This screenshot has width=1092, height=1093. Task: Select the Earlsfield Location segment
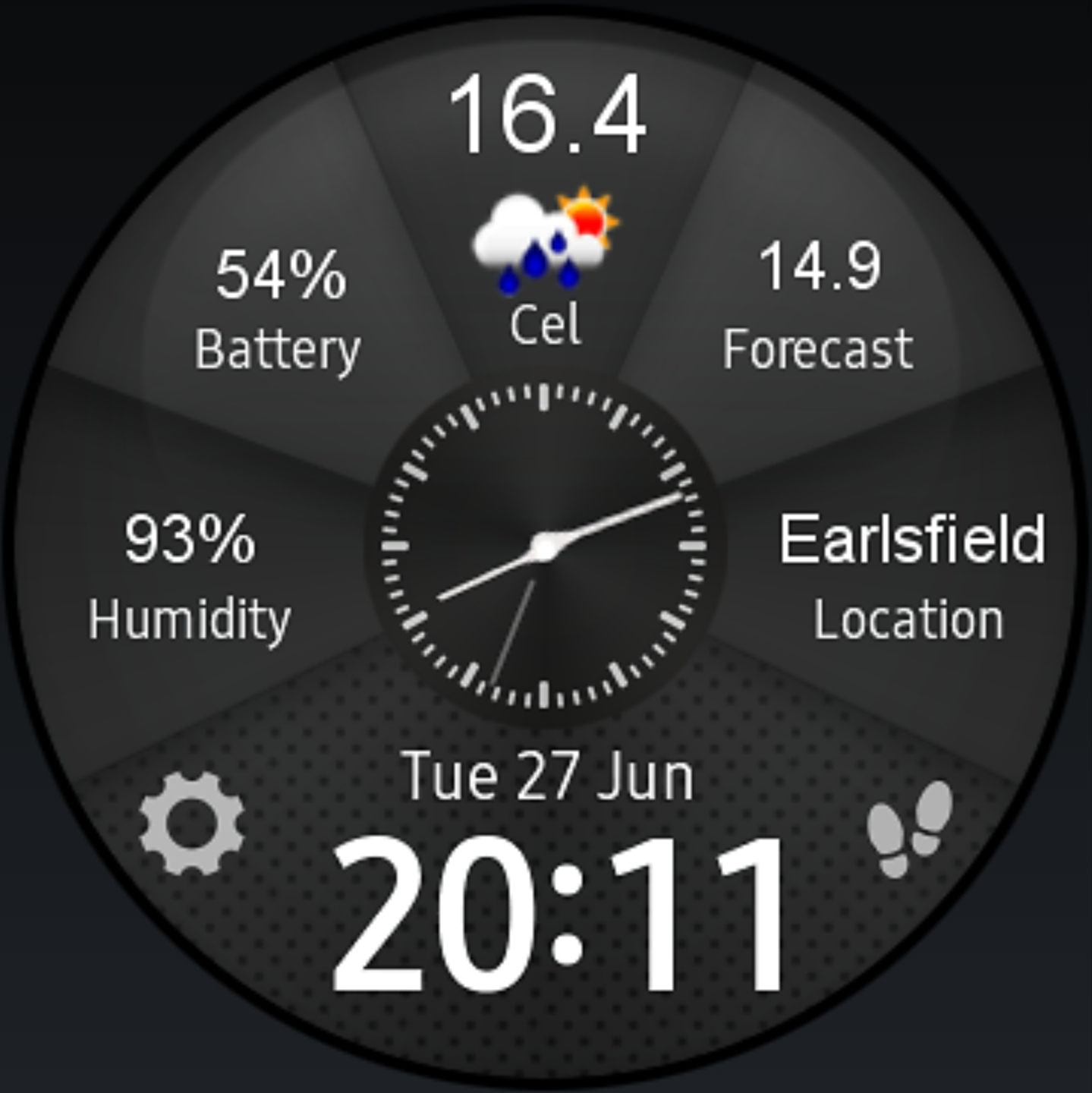click(x=911, y=577)
